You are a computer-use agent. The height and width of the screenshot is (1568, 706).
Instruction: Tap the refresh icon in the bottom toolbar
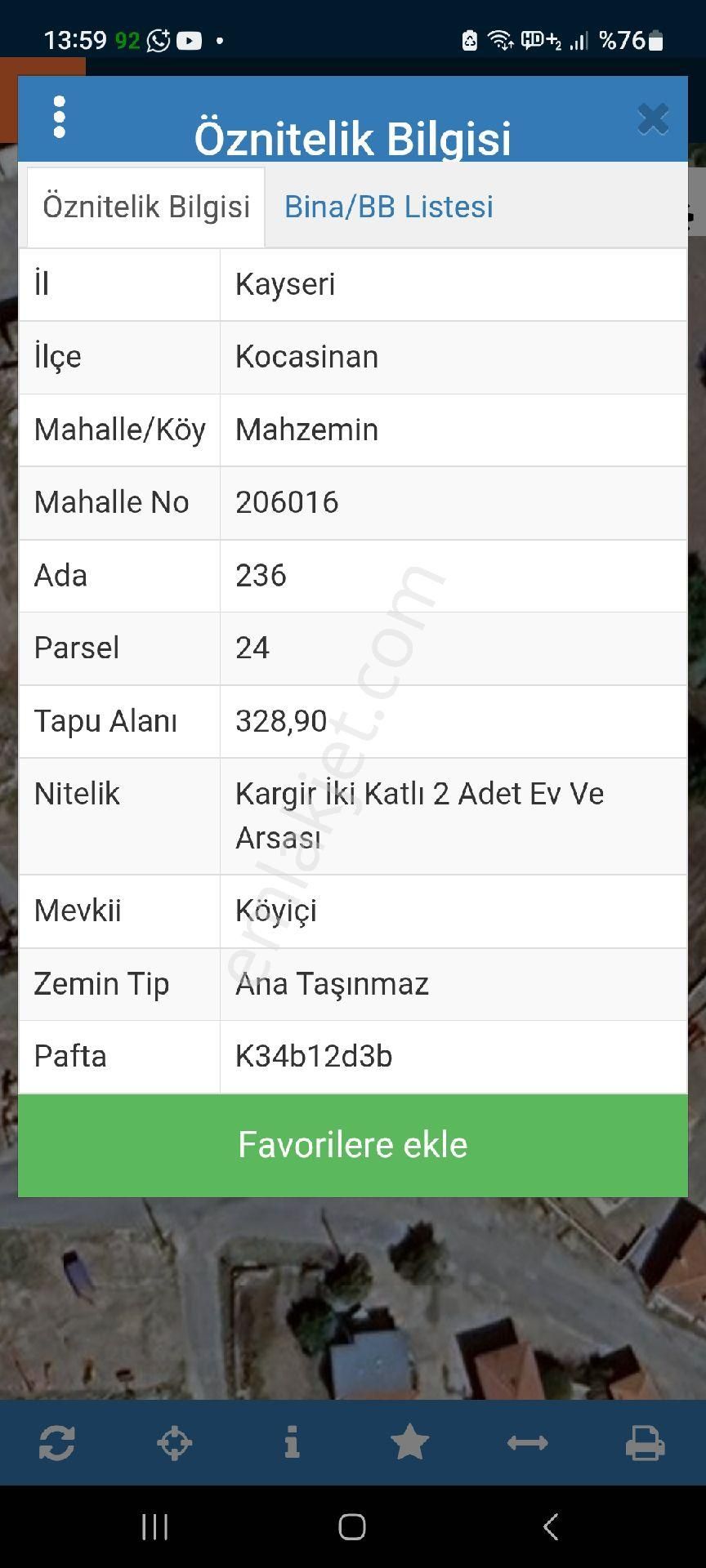56,1442
